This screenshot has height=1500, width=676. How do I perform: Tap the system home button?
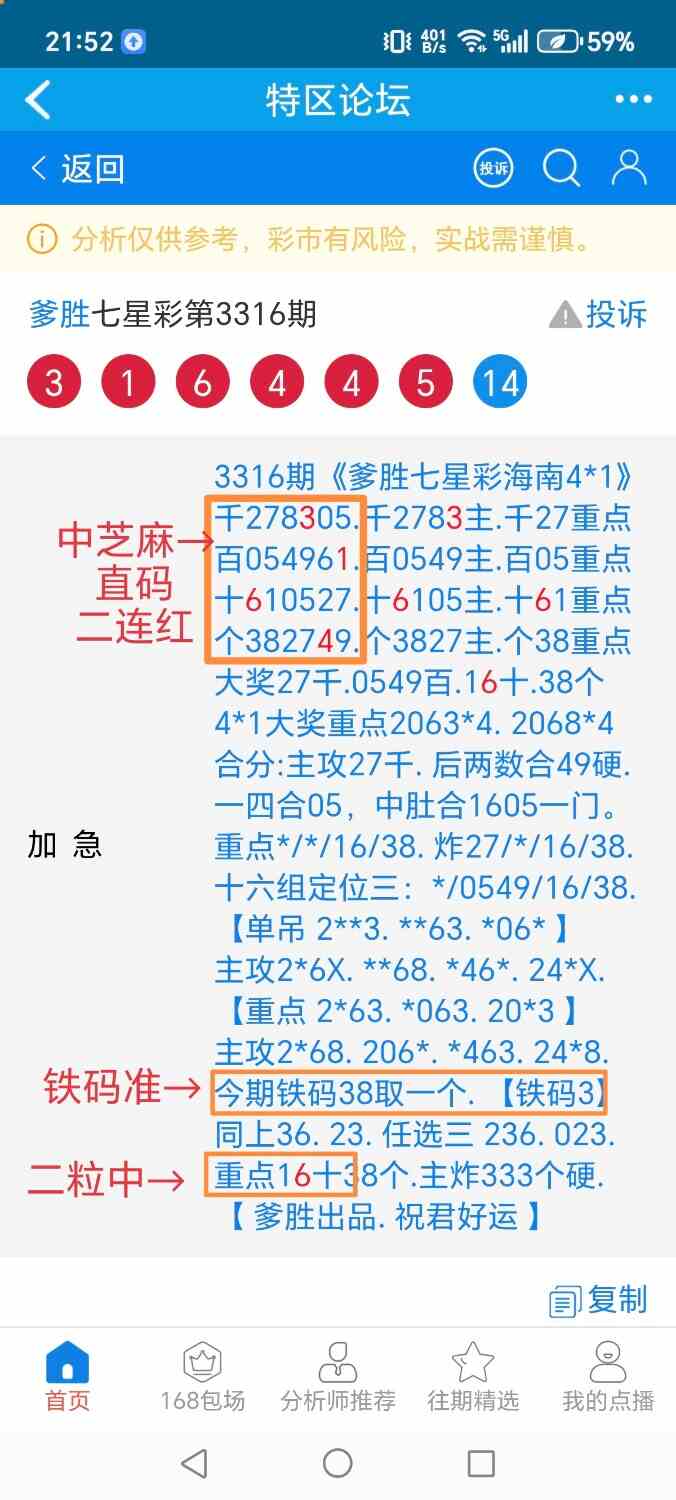pos(338,1464)
